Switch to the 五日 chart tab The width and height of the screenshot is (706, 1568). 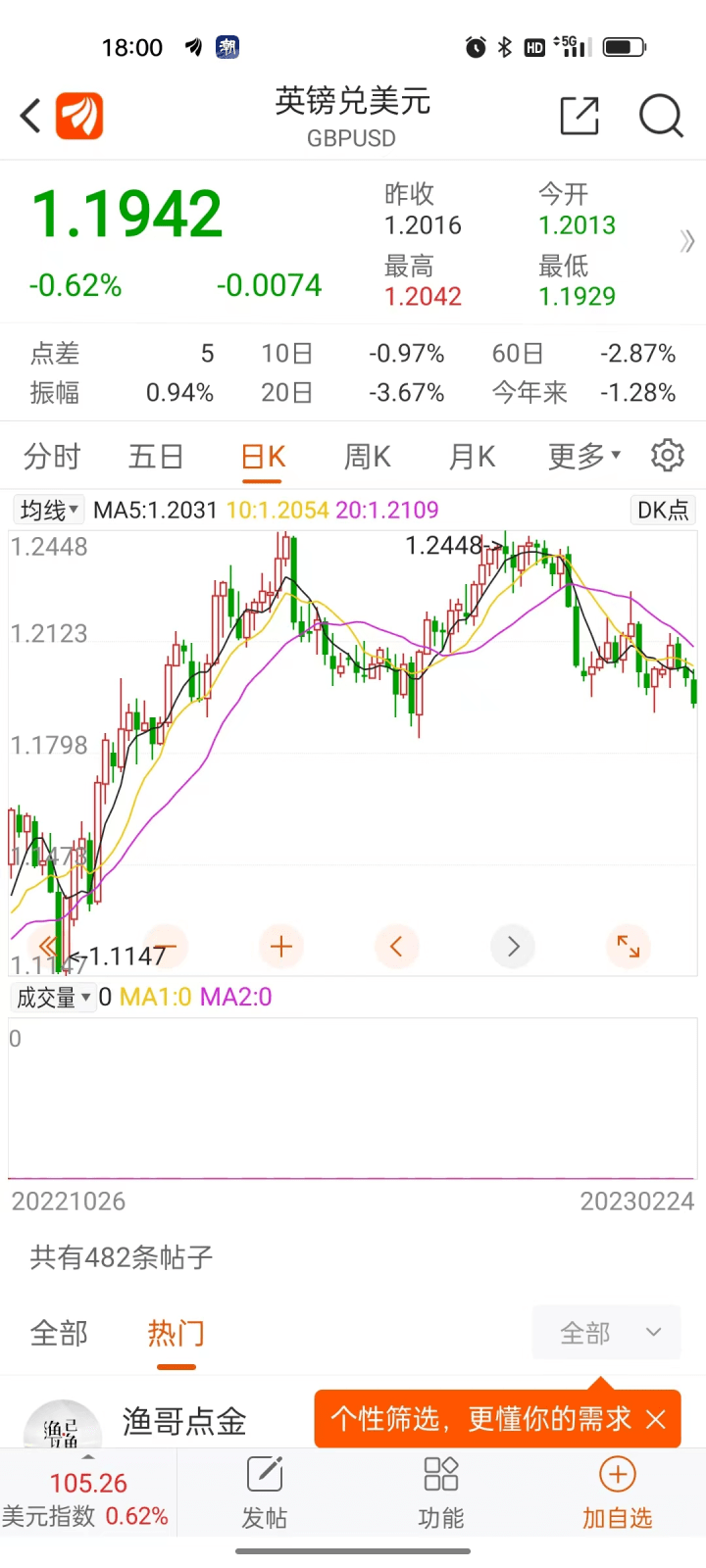click(x=156, y=457)
